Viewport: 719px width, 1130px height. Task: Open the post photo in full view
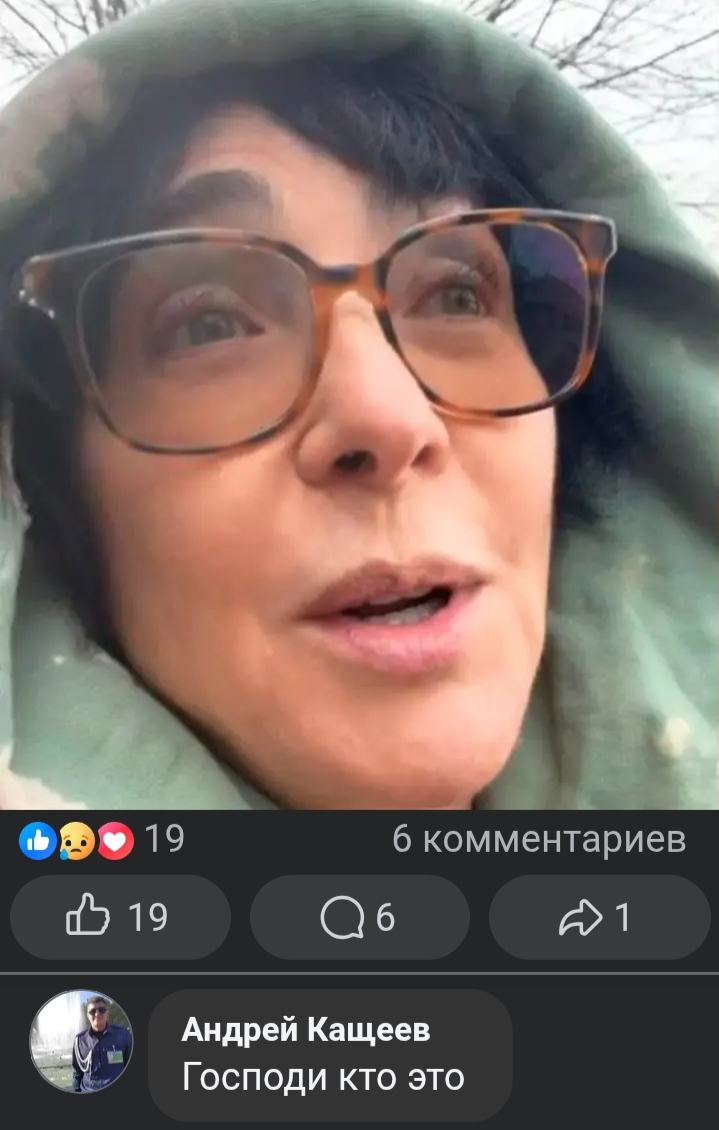tap(359, 404)
